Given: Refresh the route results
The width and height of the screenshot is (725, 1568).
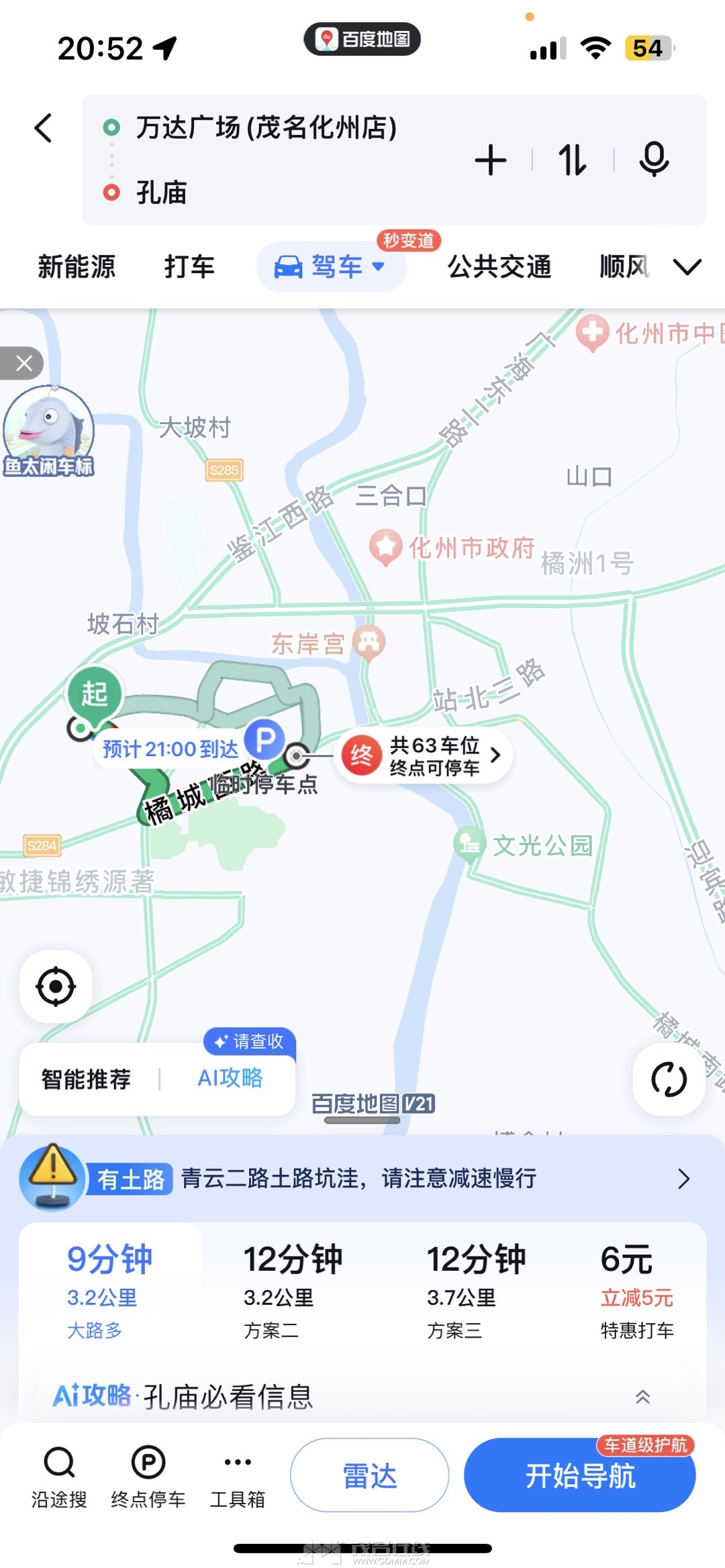Looking at the screenshot, I should (669, 1079).
